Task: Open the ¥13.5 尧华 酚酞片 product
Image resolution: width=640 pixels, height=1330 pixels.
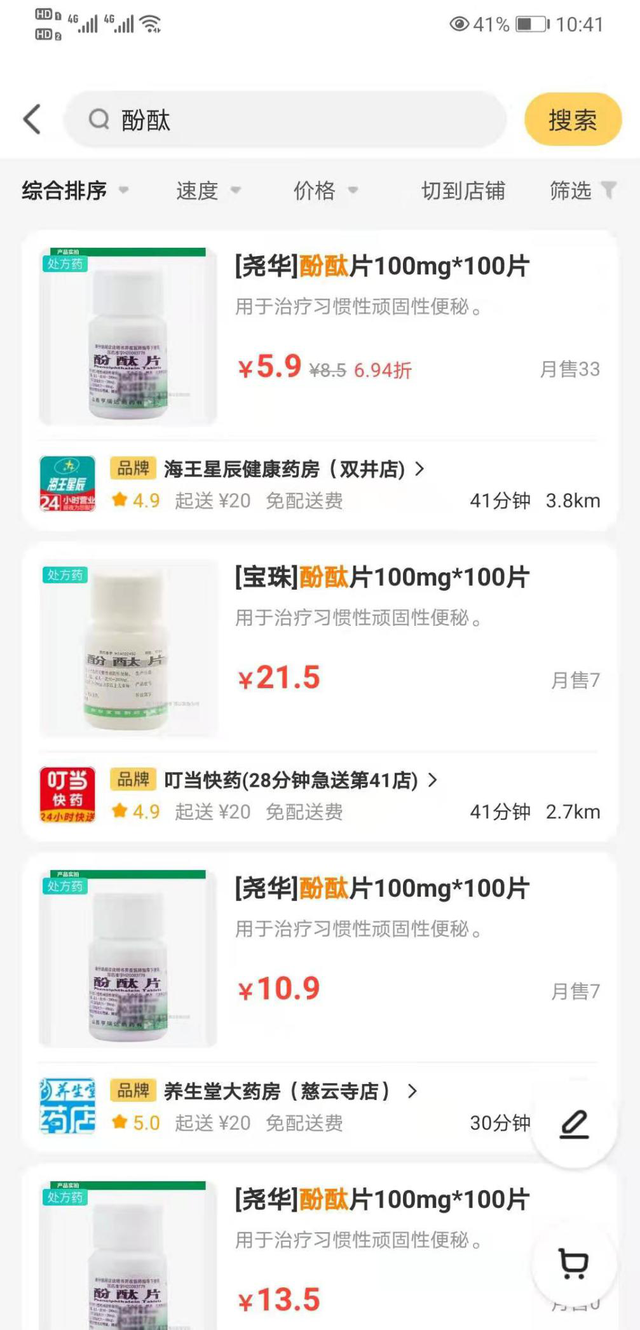Action: [x=381, y=1199]
